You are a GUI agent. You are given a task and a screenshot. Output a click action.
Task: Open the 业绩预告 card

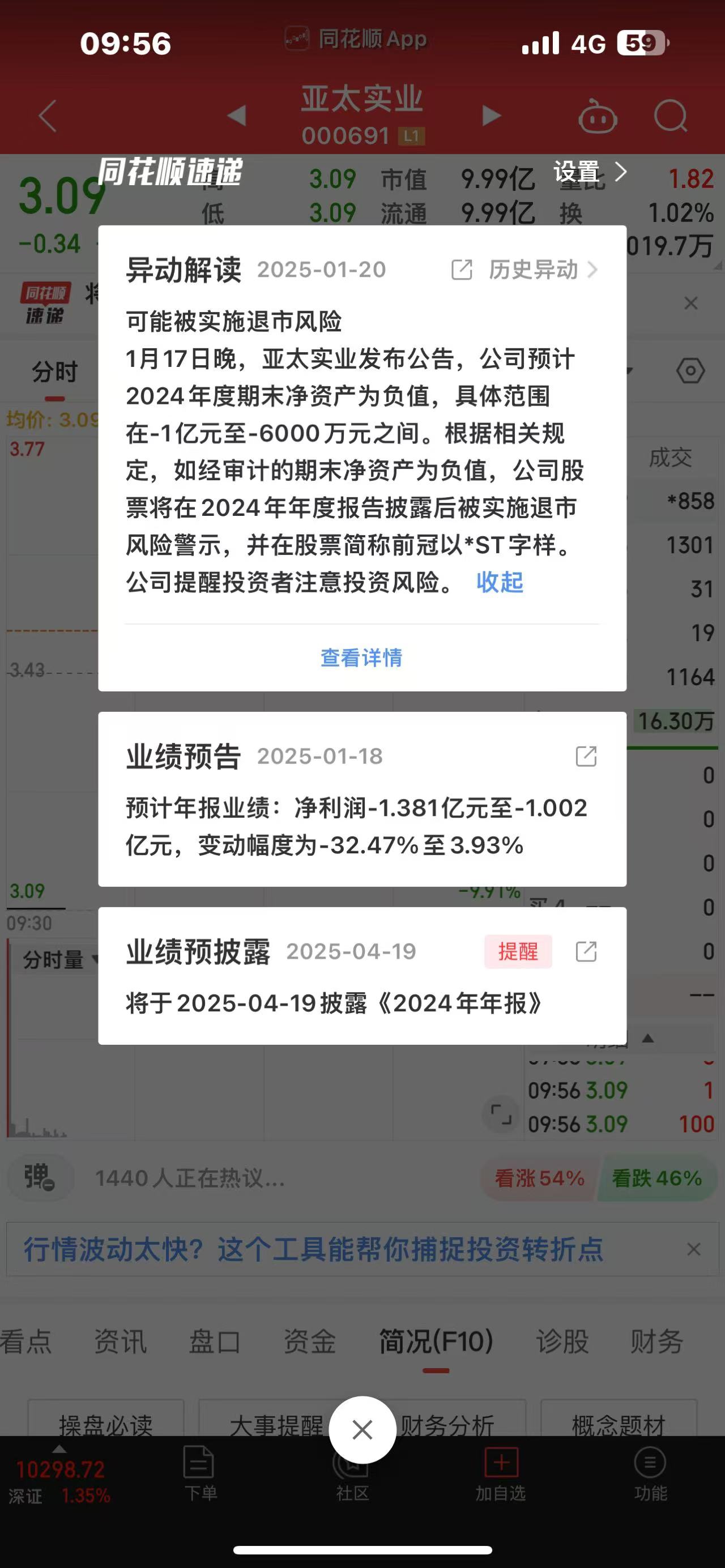click(356, 825)
